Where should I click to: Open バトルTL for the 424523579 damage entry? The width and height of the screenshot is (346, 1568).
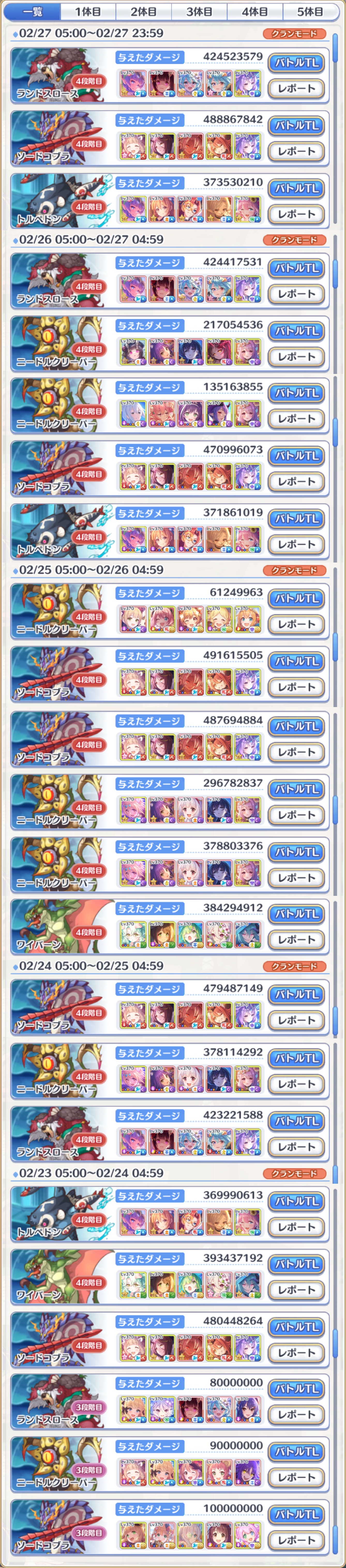point(296,63)
